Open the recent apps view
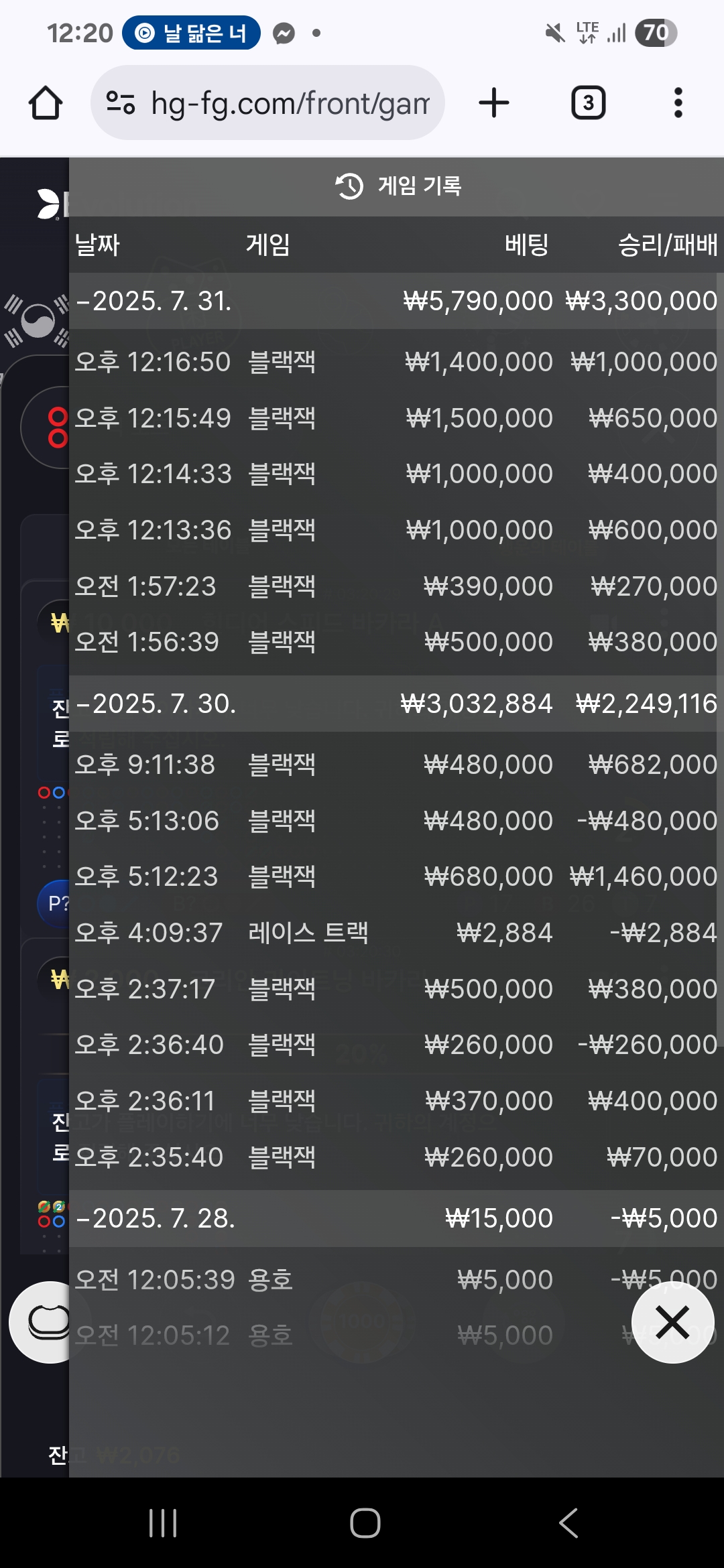Viewport: 724px width, 1568px height. pyautogui.click(x=163, y=1523)
